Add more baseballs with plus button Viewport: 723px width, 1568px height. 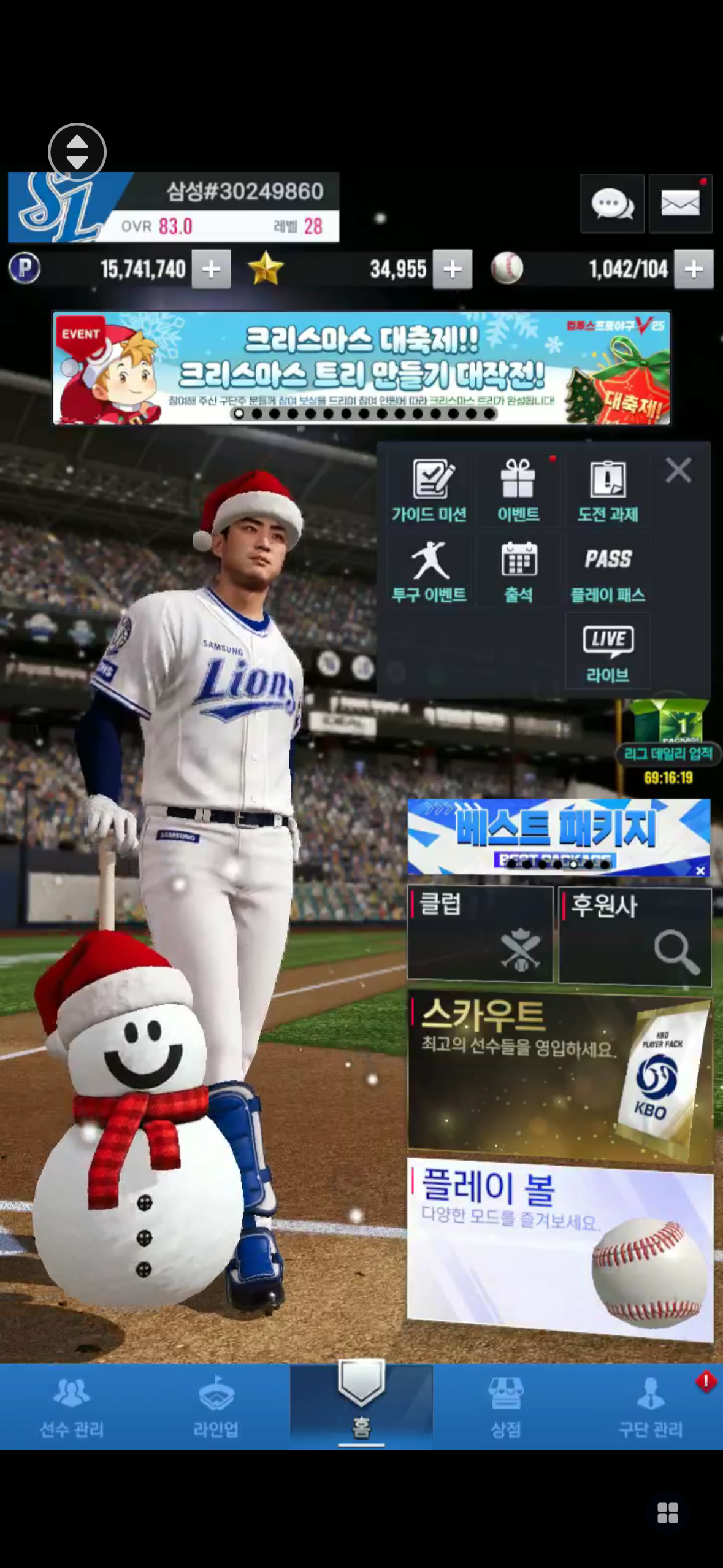694,269
